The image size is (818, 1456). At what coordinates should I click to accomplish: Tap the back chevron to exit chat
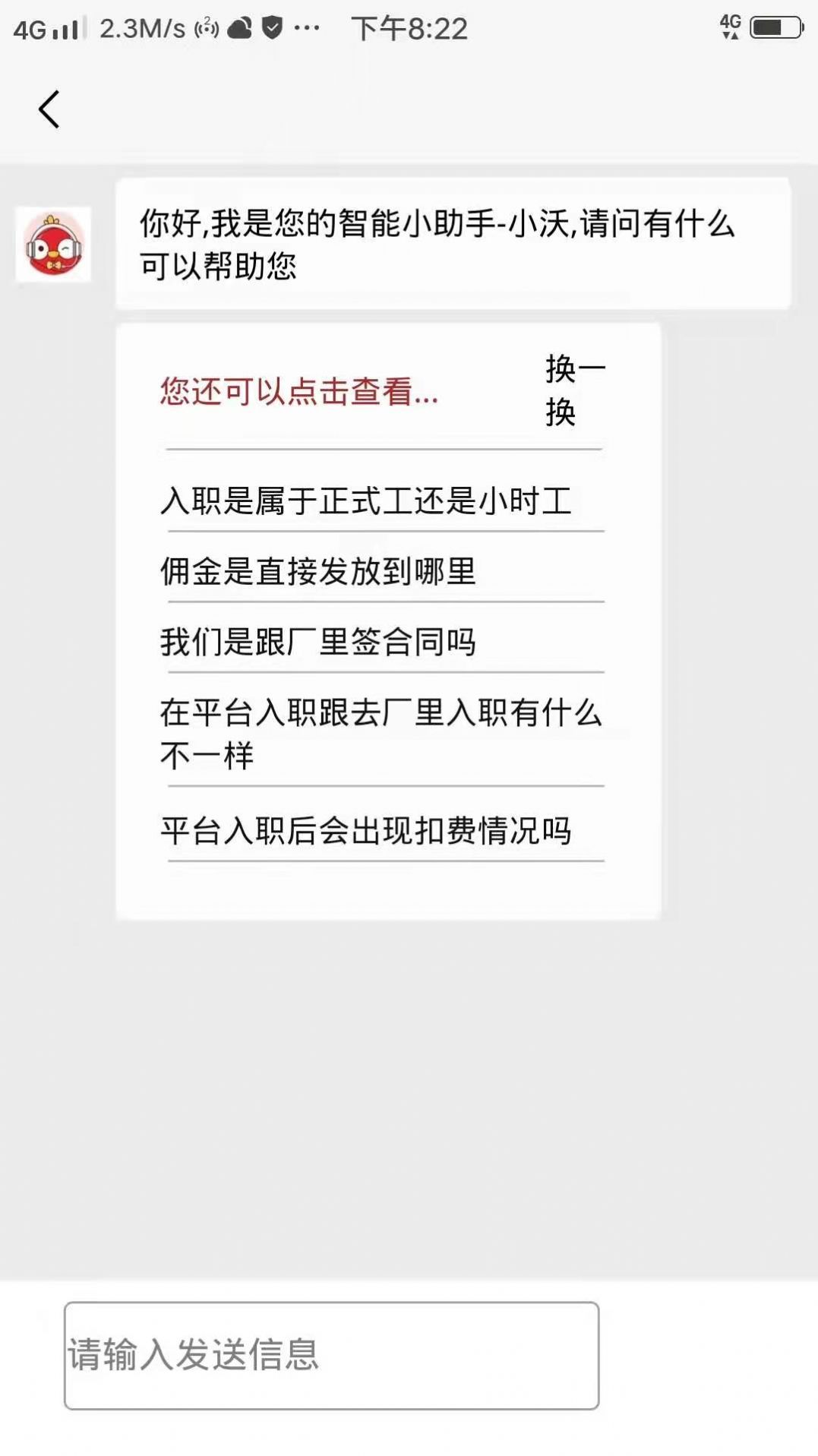click(49, 108)
